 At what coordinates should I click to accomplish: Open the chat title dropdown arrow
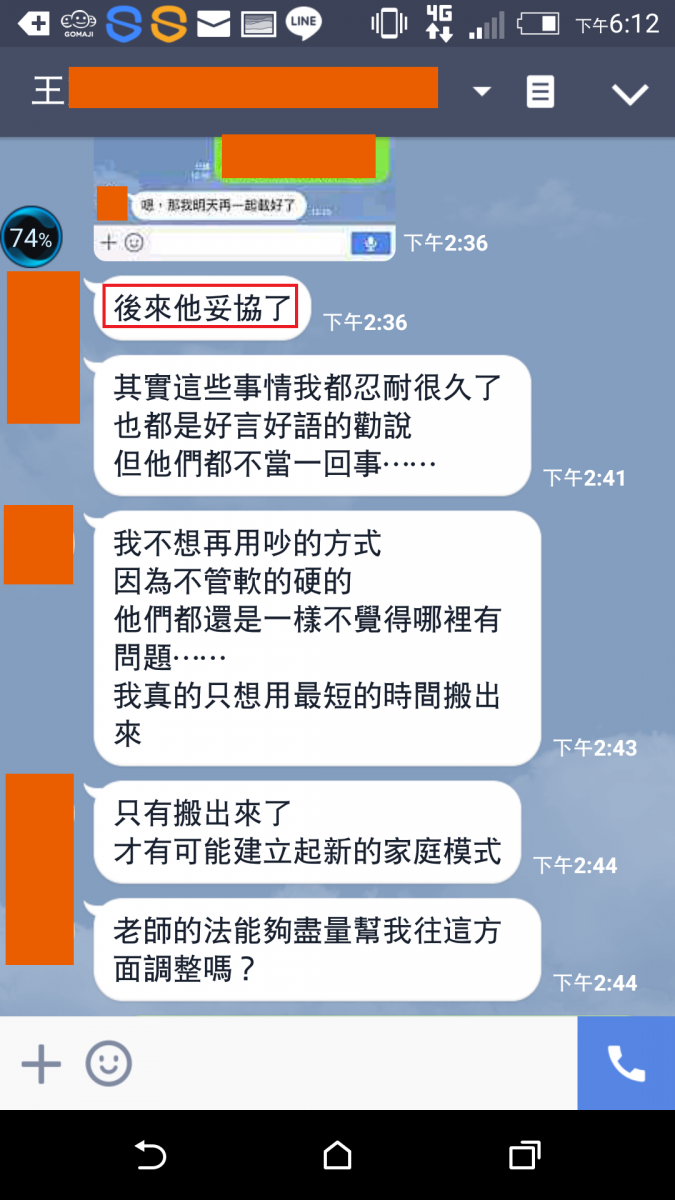(x=482, y=92)
